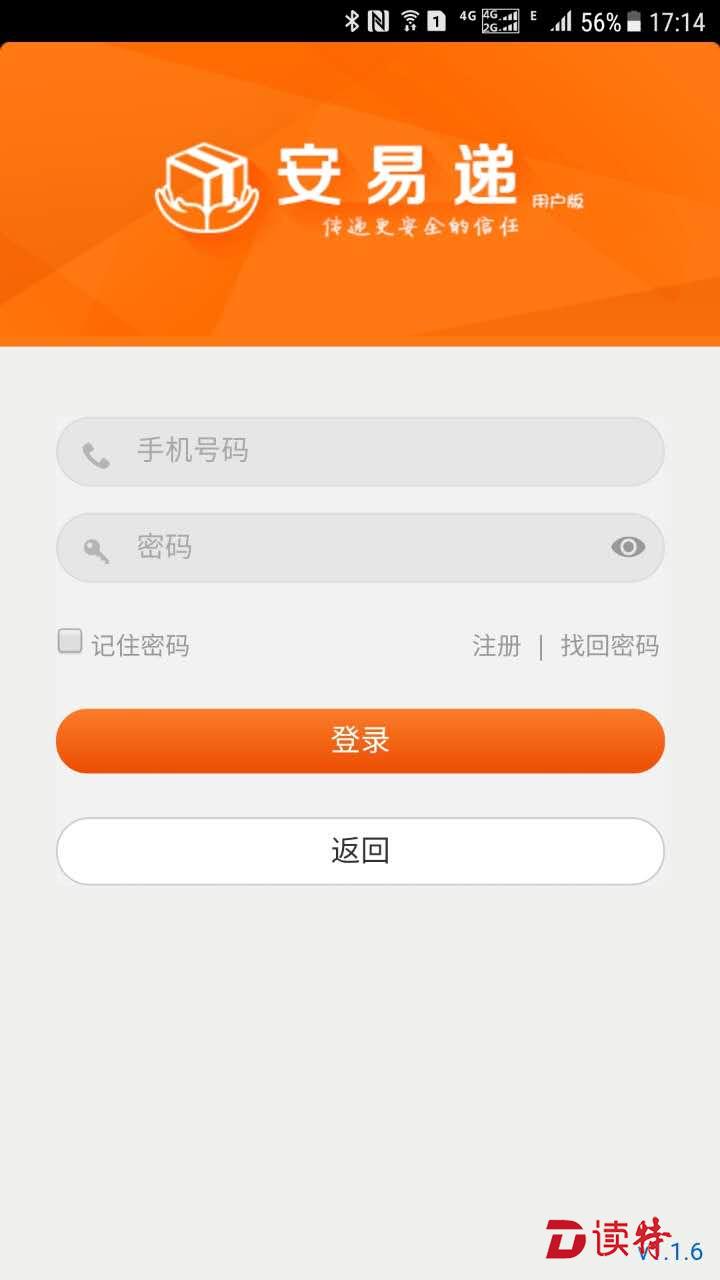720x1280 pixels.
Task: Open 找回密码 to recover password
Action: [x=610, y=646]
